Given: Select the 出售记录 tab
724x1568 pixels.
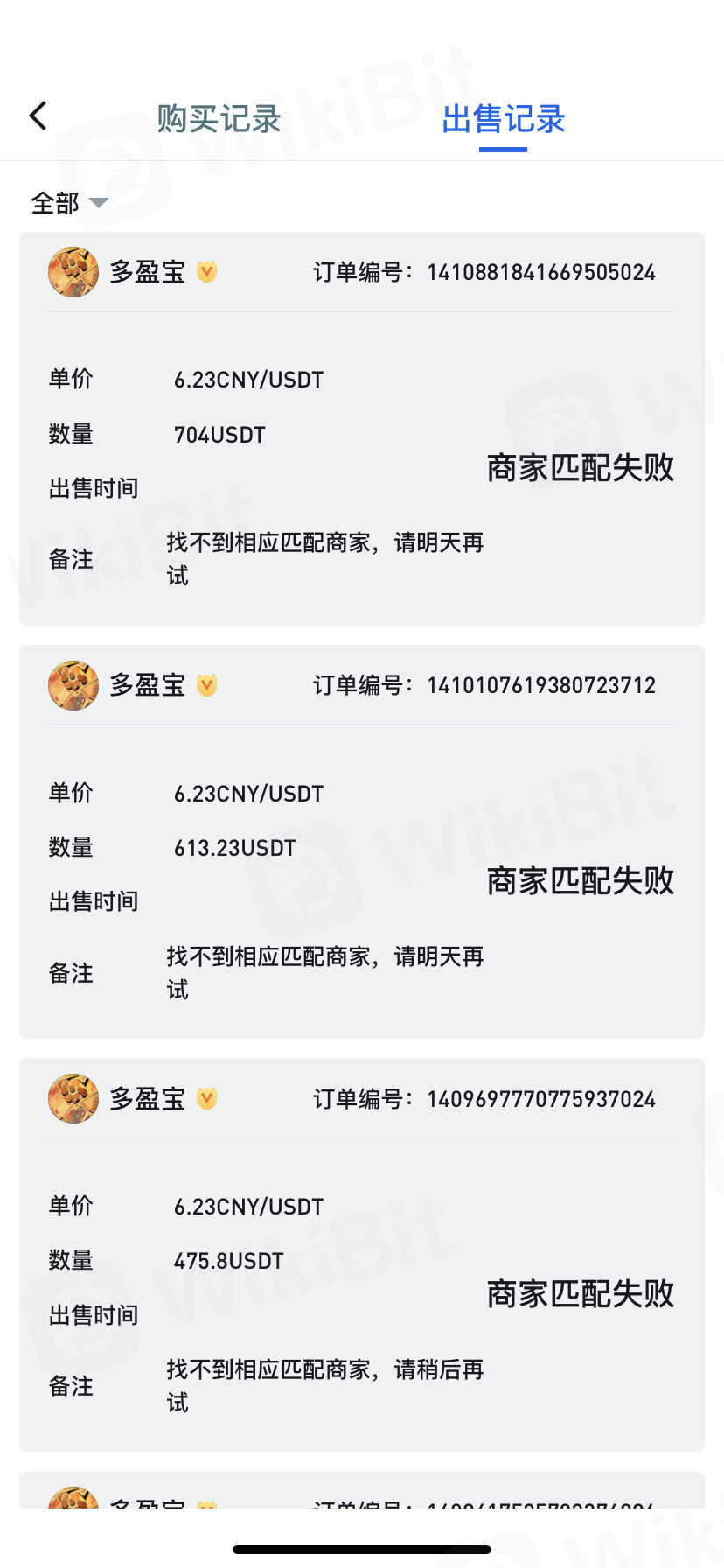Looking at the screenshot, I should tap(503, 119).
